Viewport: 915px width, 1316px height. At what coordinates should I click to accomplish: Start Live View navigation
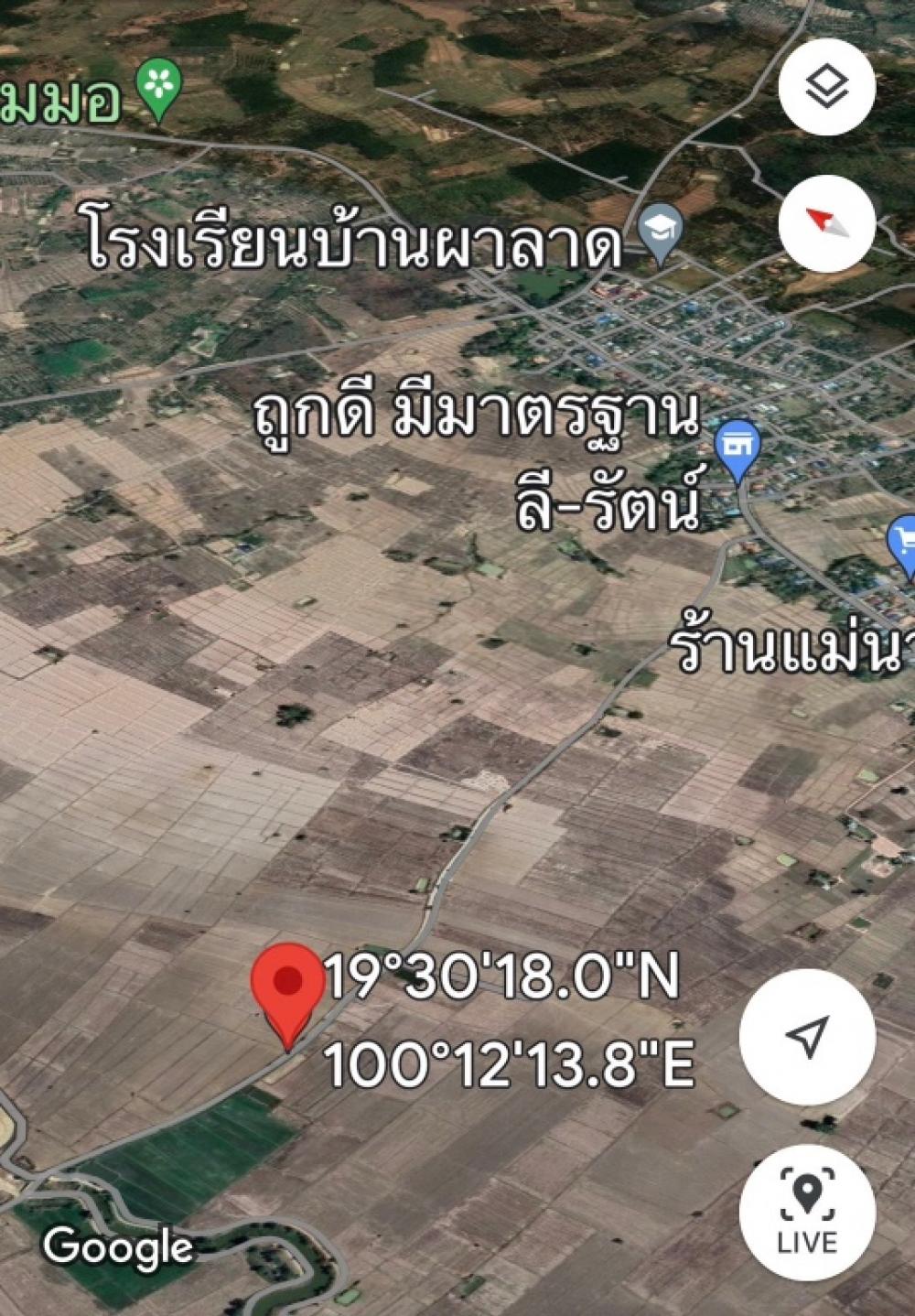click(x=807, y=1211)
